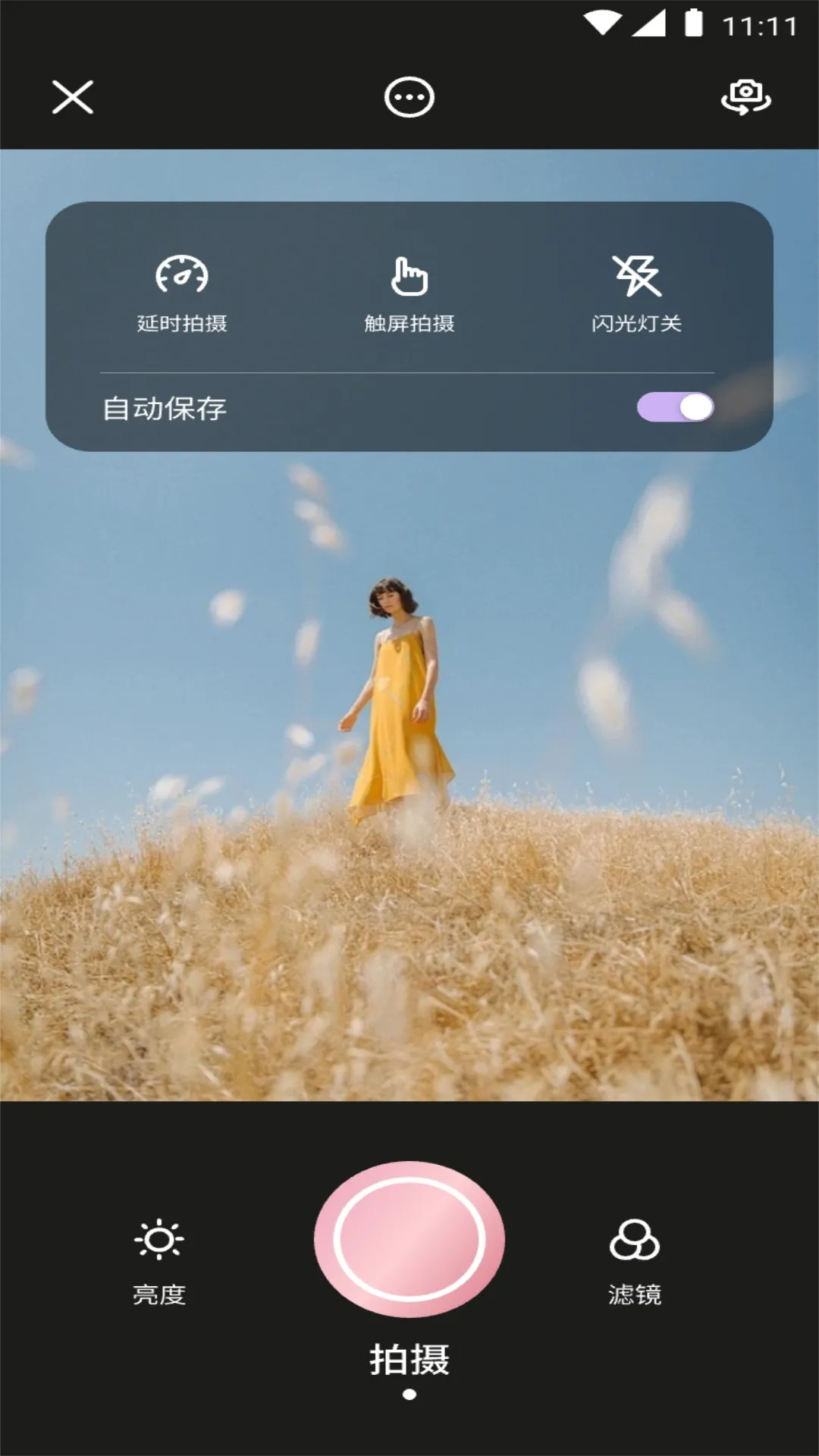Expand the more options panel
This screenshot has height=1456, width=819.
click(x=409, y=96)
